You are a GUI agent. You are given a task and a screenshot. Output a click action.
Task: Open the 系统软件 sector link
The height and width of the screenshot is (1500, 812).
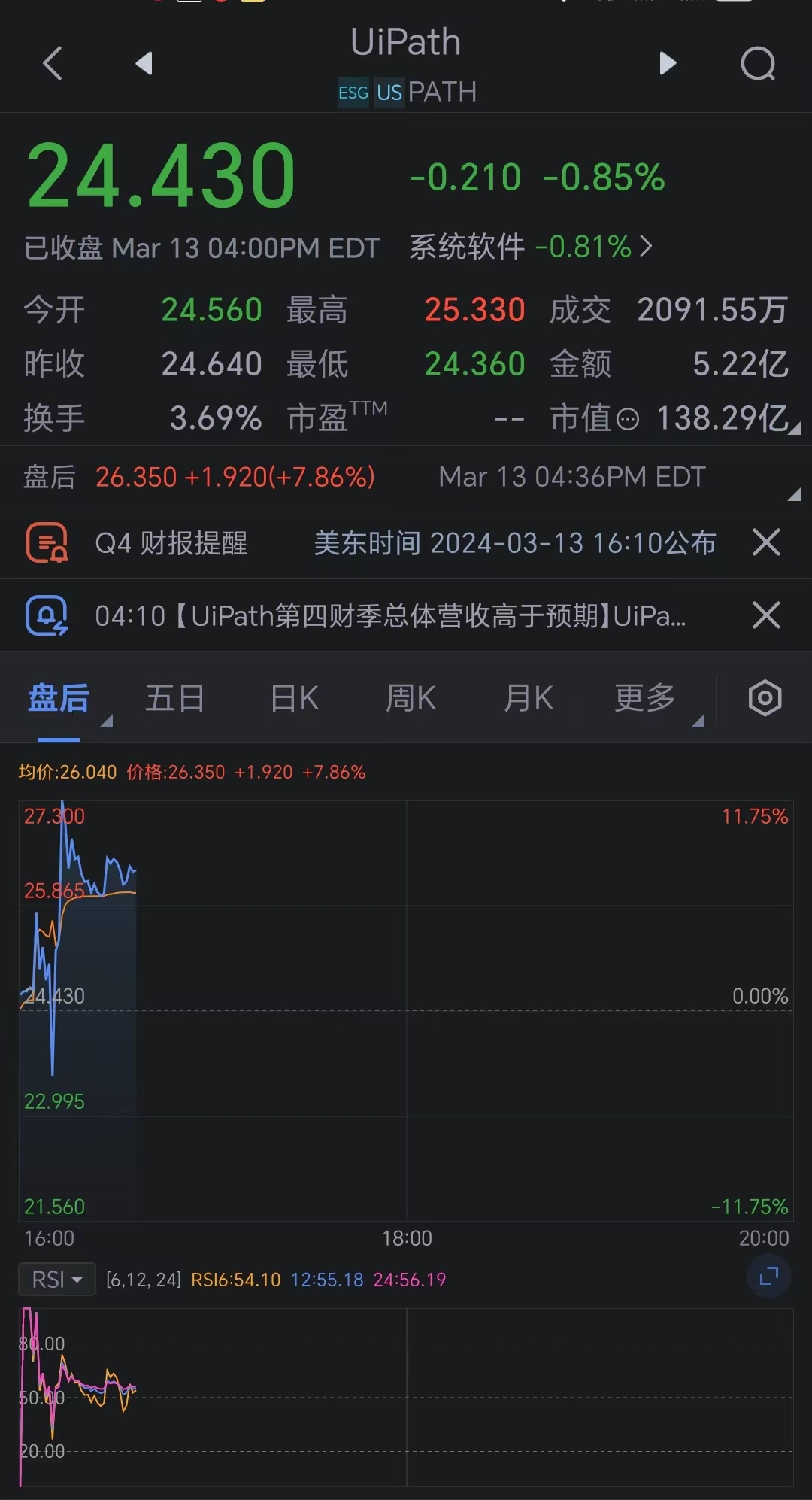(531, 247)
